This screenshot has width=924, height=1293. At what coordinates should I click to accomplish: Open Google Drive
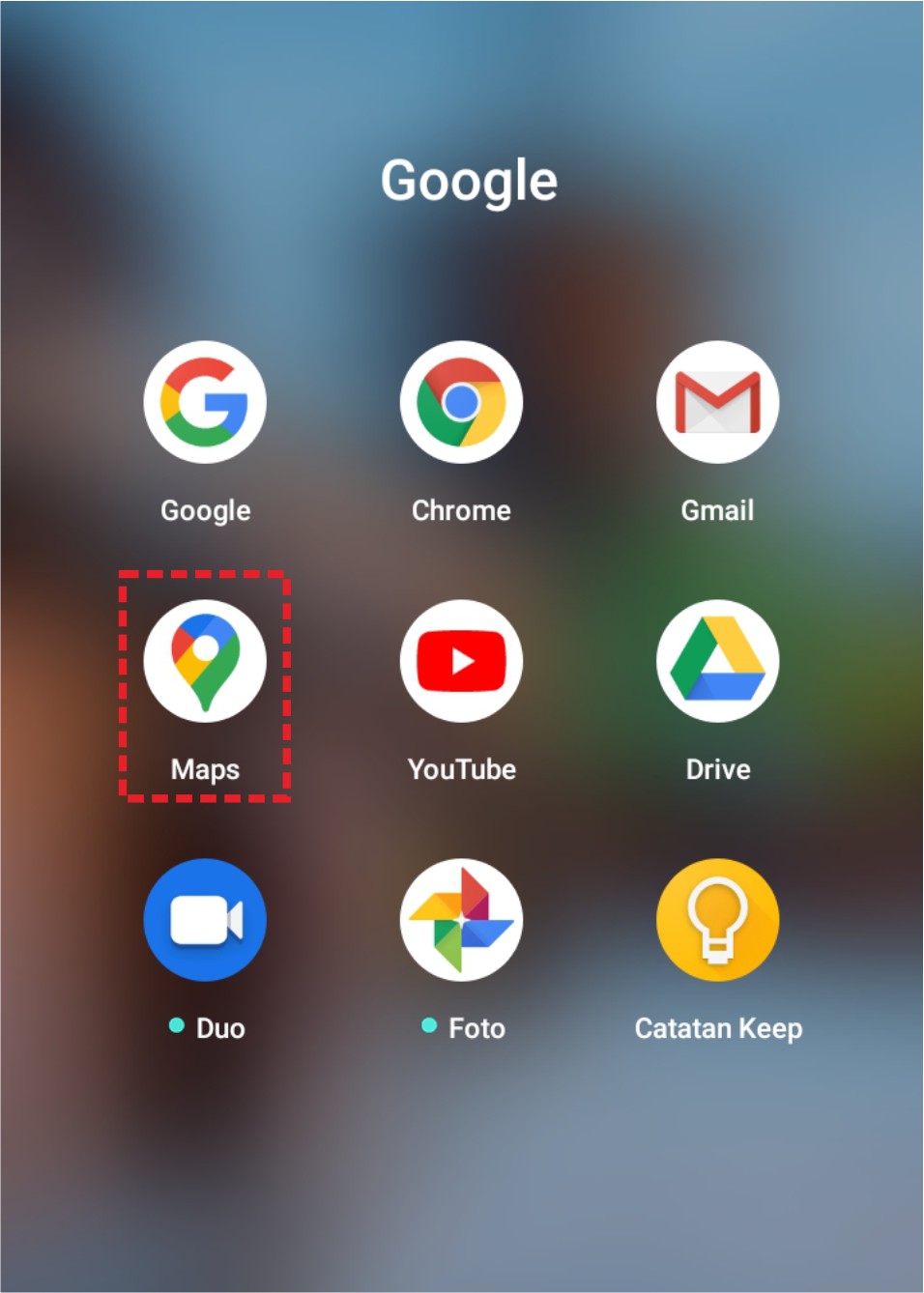[717, 661]
